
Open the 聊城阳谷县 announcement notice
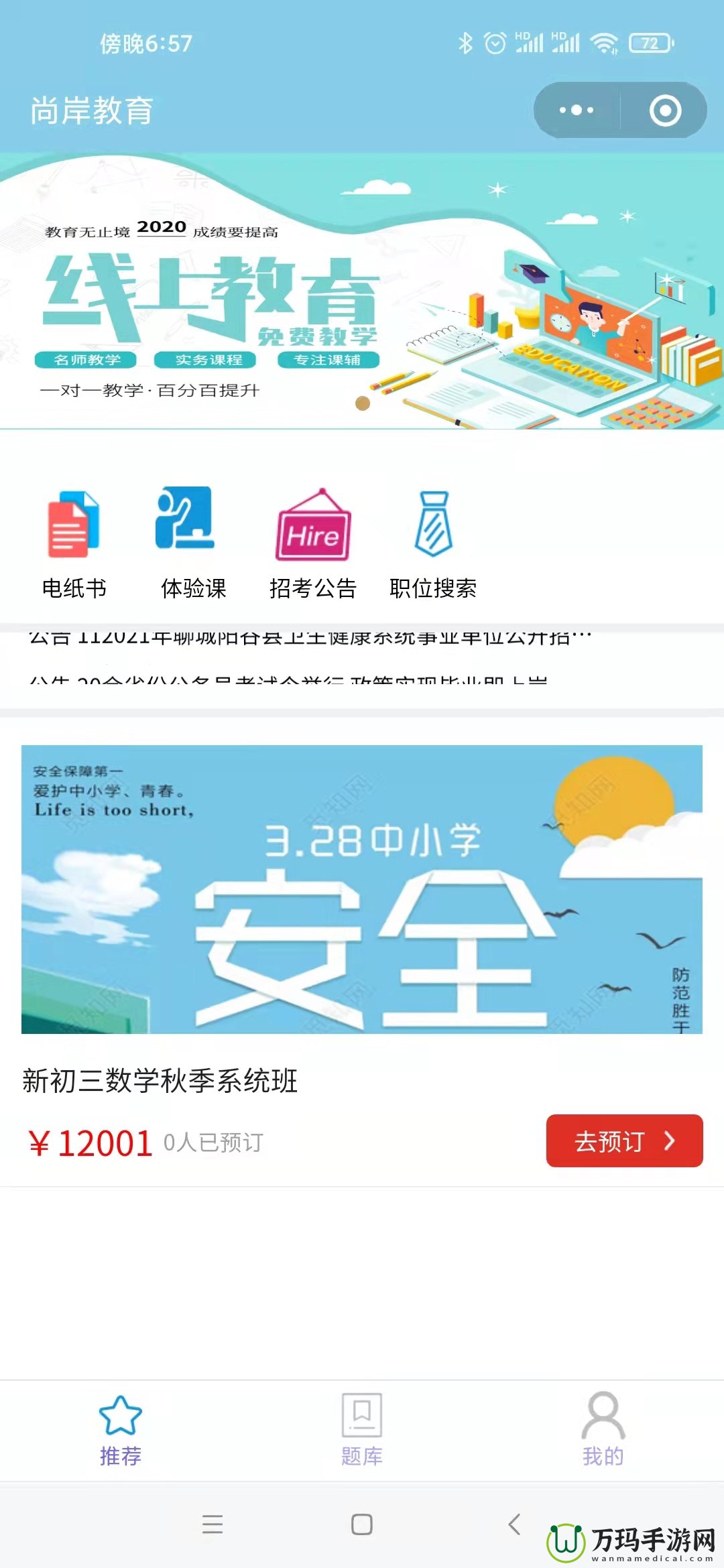tap(310, 637)
